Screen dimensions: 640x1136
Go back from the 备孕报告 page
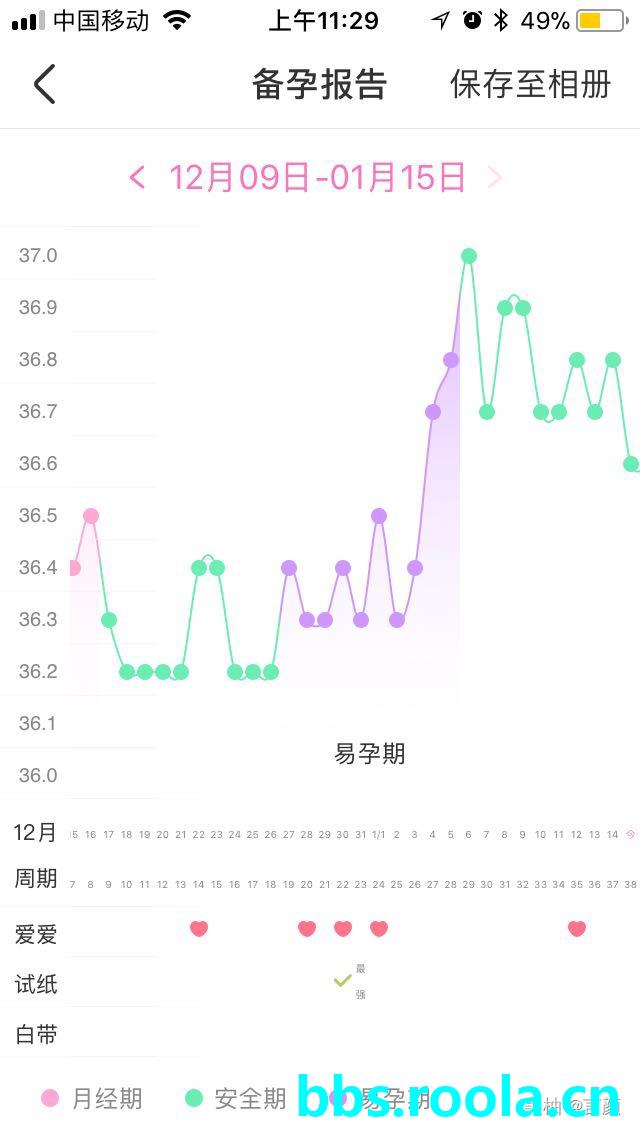(44, 84)
